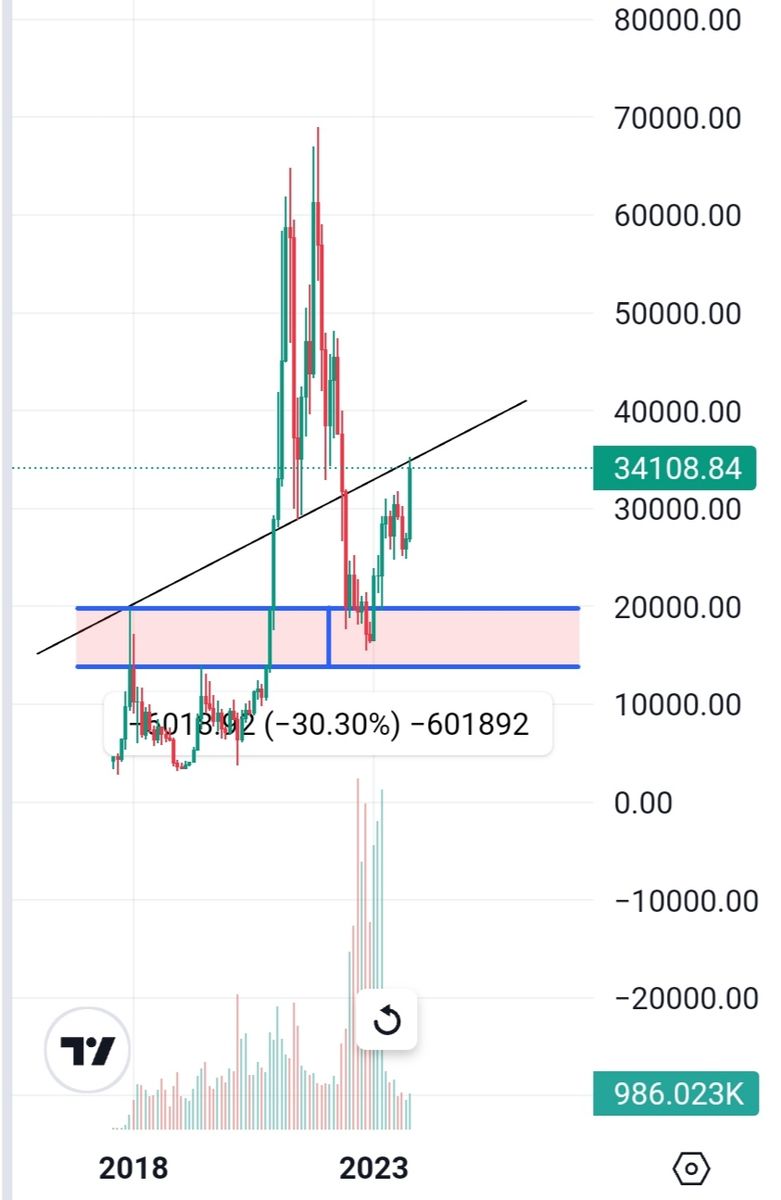
Task: Reset the chart view with circular arrow
Action: pos(386,1021)
